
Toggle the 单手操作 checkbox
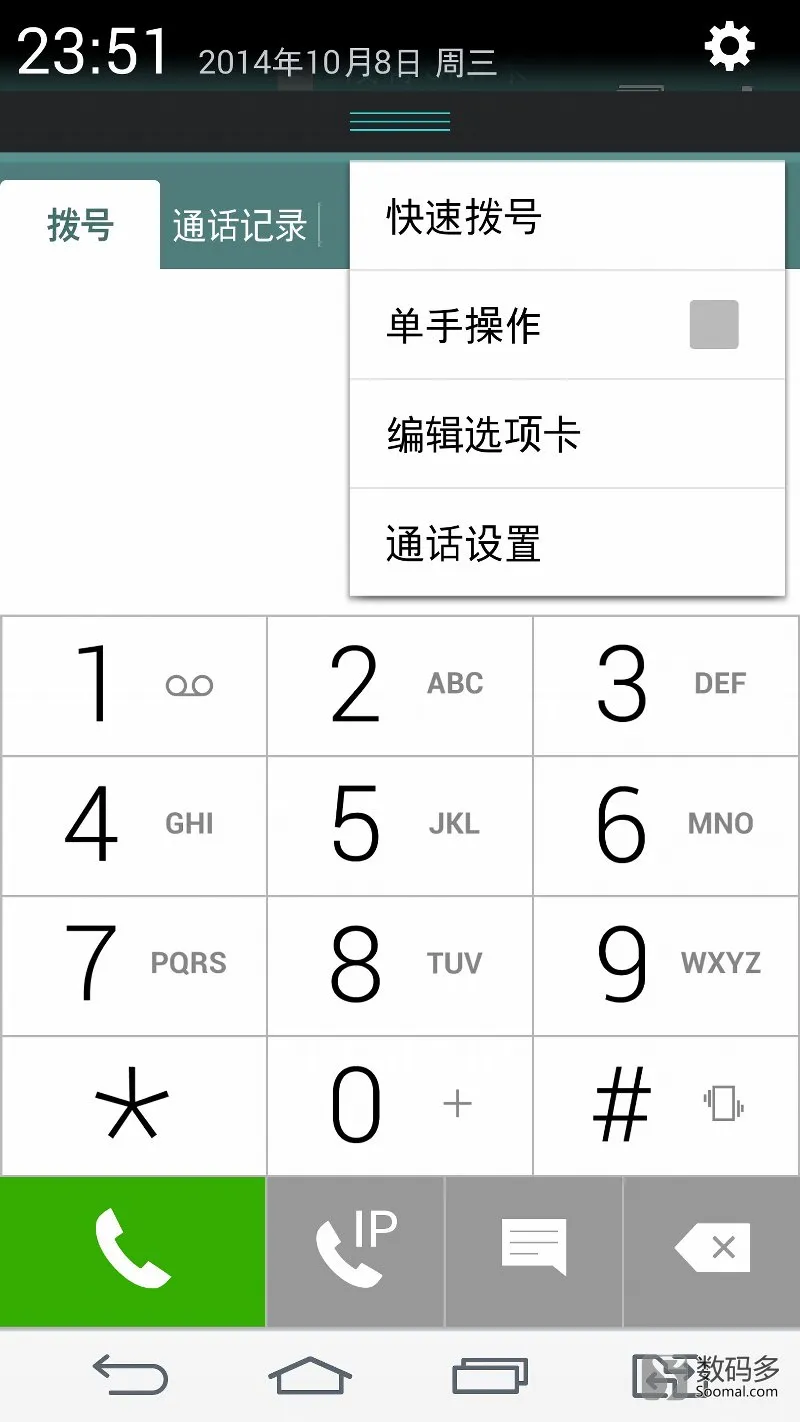[x=714, y=325]
